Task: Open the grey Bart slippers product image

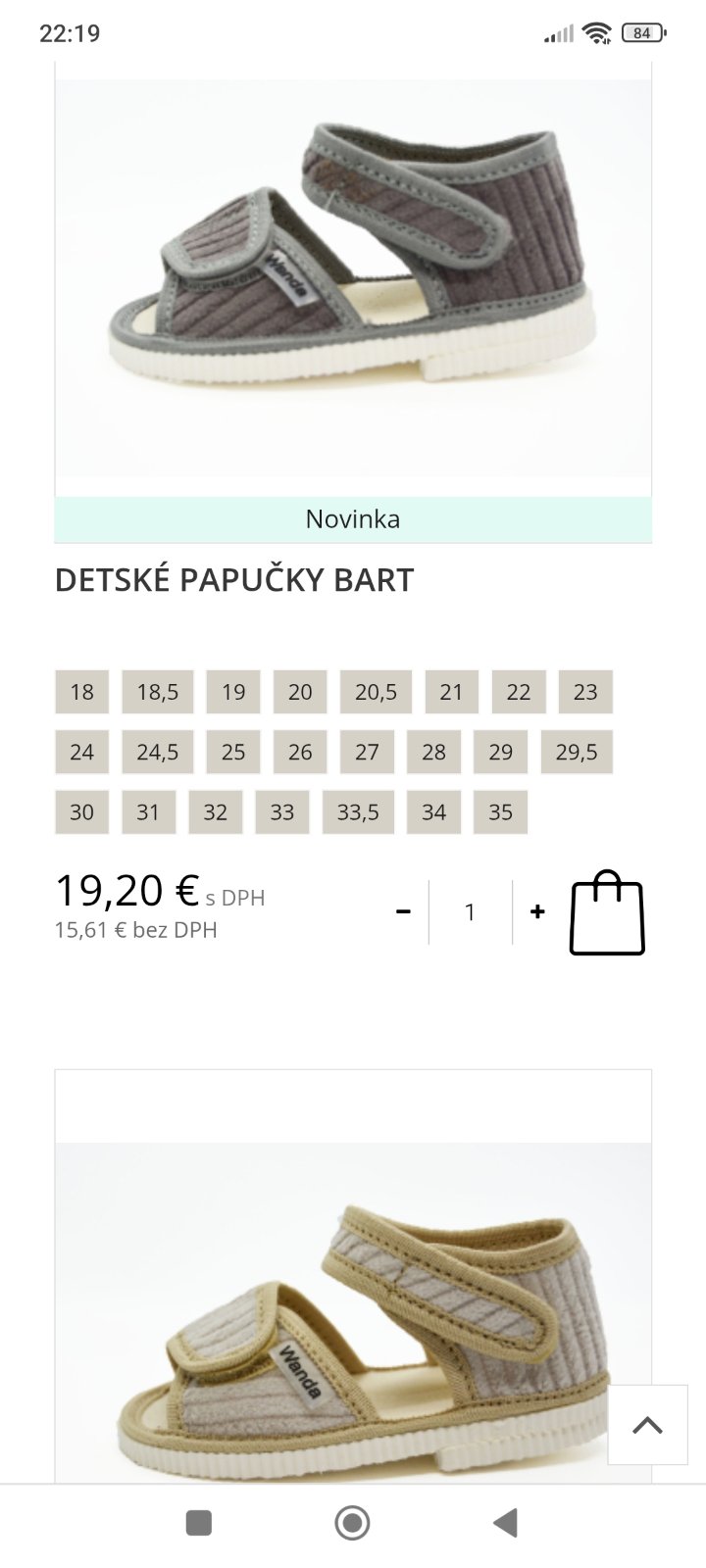Action: [353, 279]
